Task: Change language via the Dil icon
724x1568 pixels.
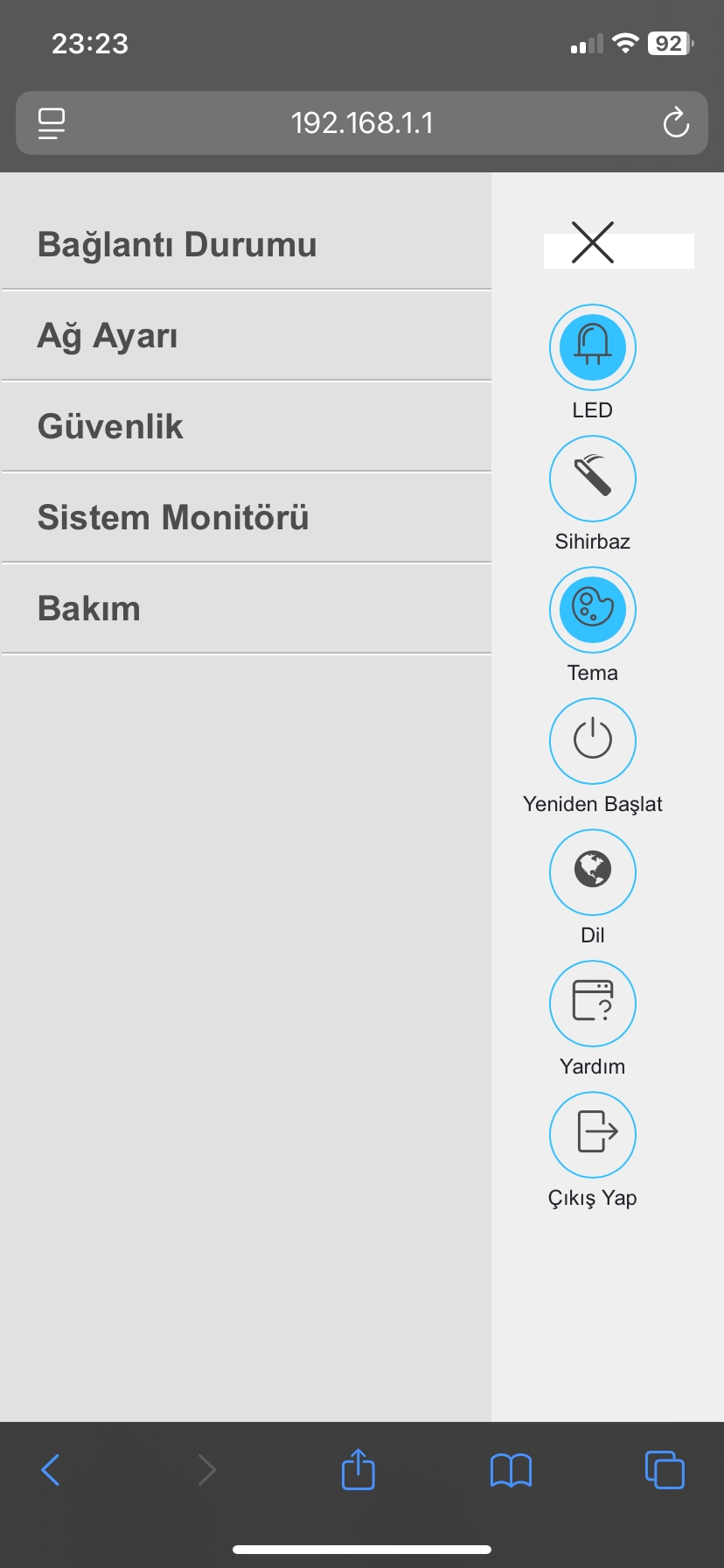Action: click(593, 872)
